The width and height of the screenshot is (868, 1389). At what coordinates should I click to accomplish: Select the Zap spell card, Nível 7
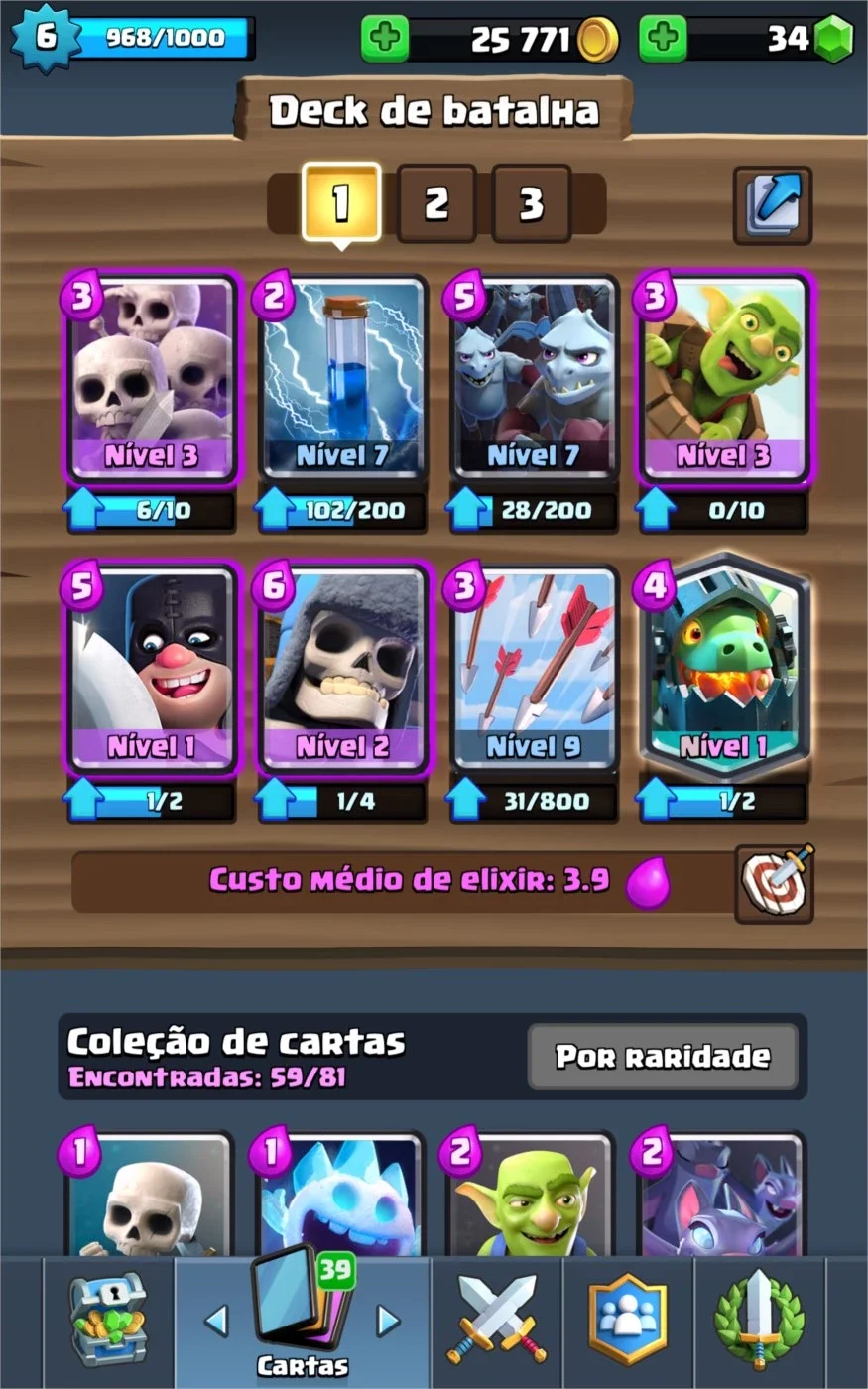pyautogui.click(x=343, y=379)
